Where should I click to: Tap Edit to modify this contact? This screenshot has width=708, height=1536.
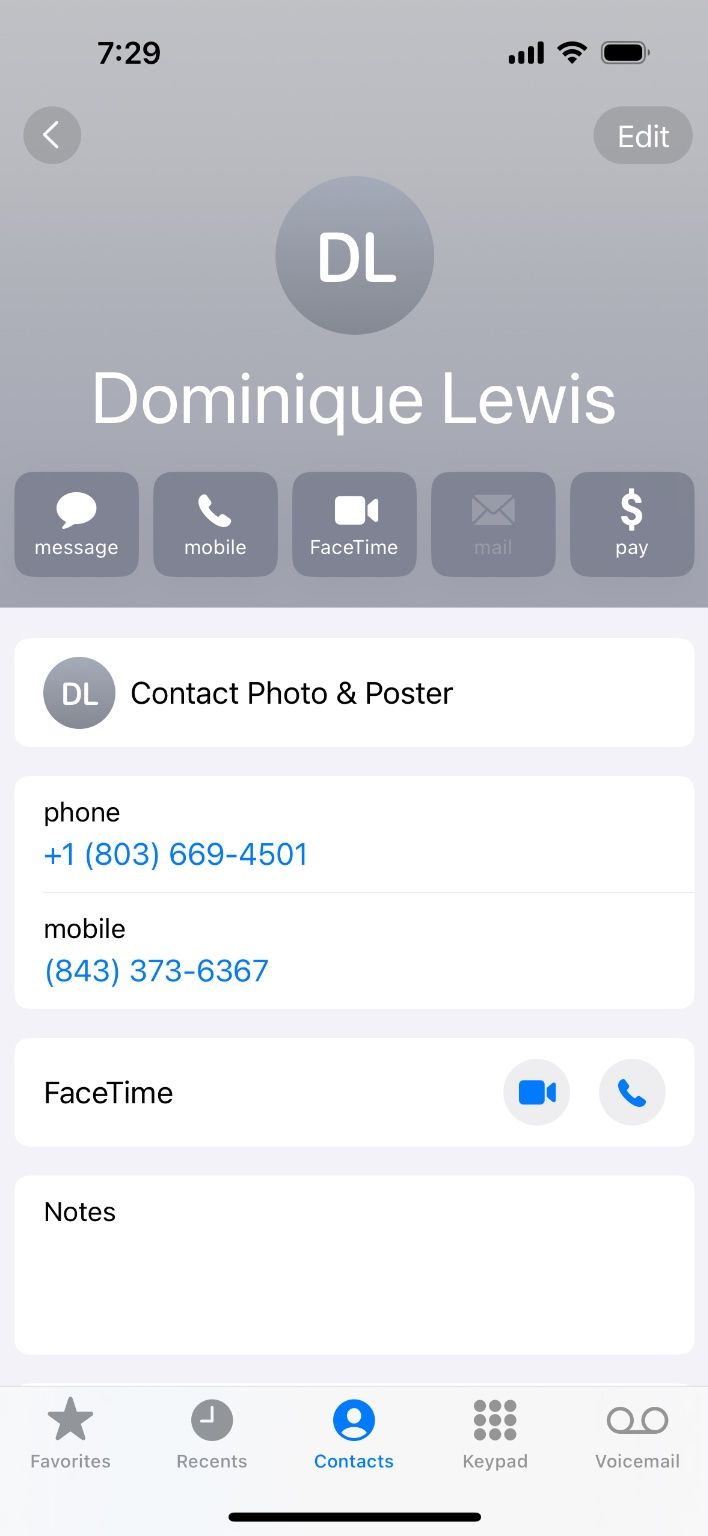click(x=643, y=135)
